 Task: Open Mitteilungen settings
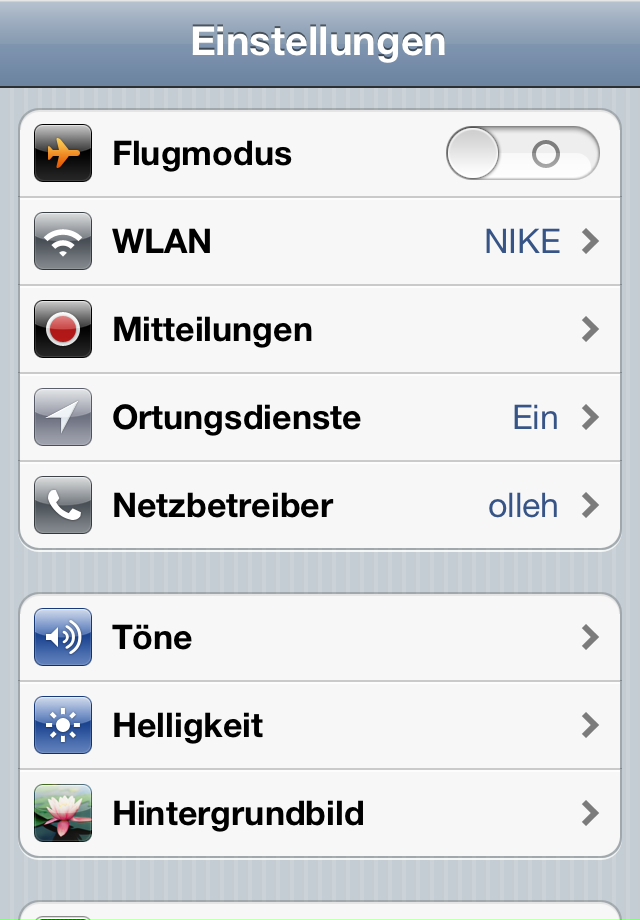click(x=320, y=330)
